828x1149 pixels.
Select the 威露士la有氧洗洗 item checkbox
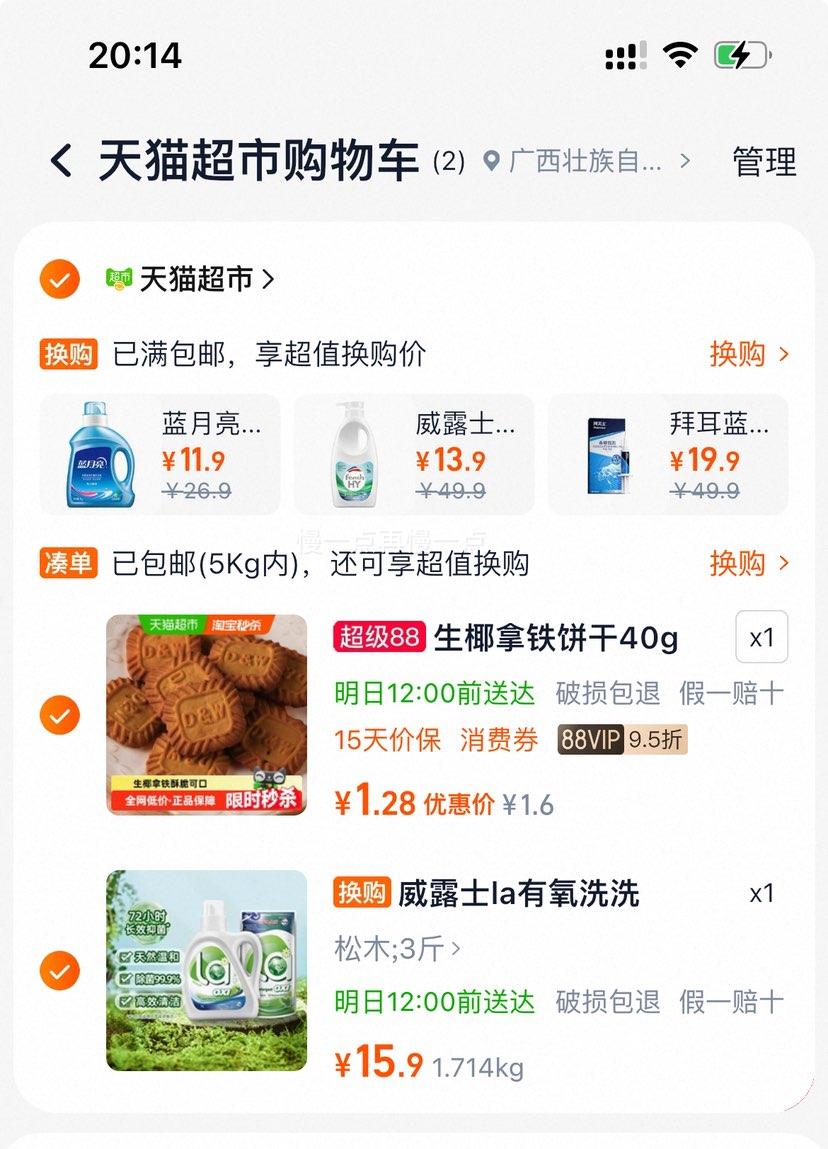pos(58,968)
